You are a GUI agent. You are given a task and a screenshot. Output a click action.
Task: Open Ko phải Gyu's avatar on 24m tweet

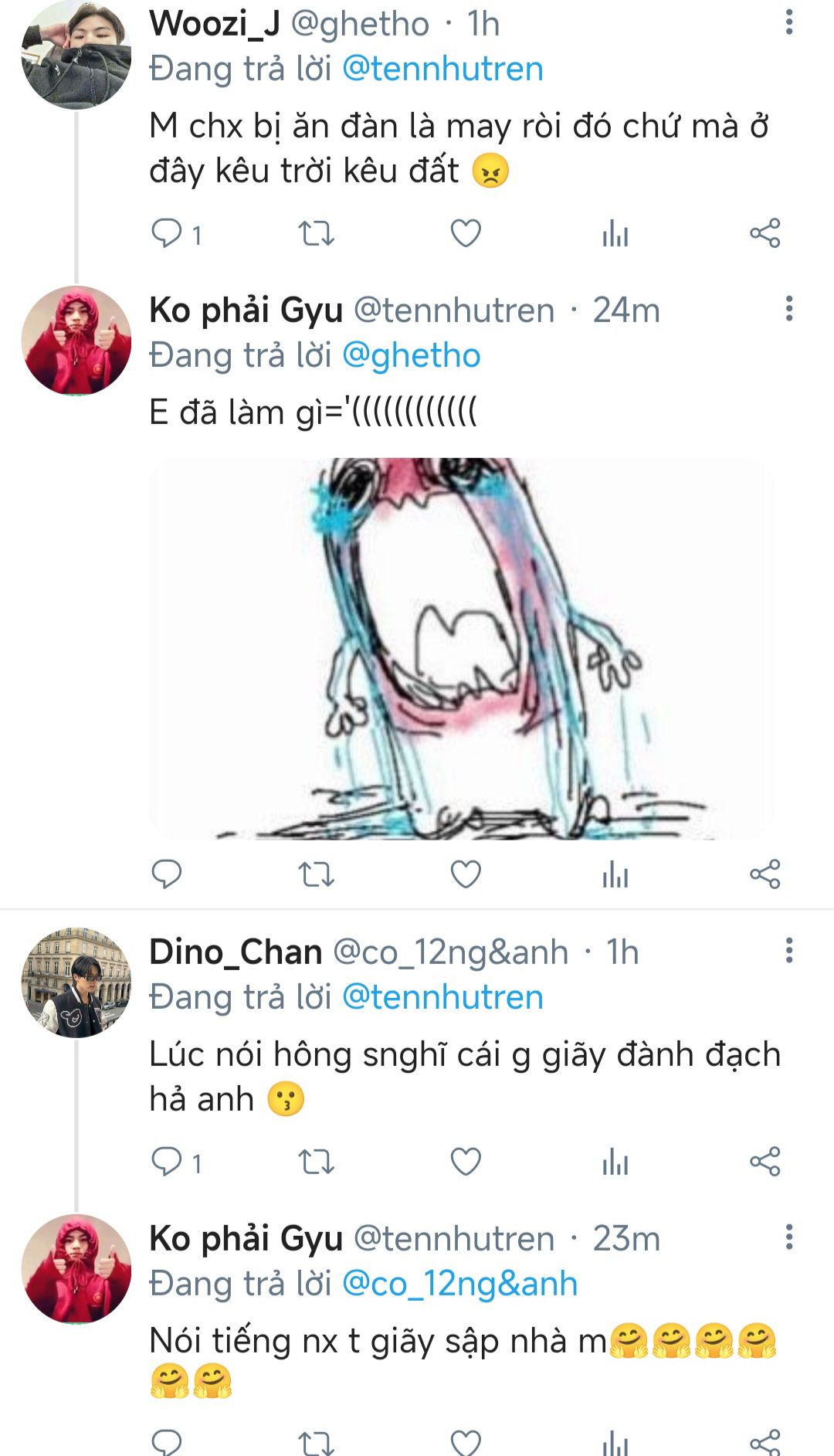[x=76, y=341]
